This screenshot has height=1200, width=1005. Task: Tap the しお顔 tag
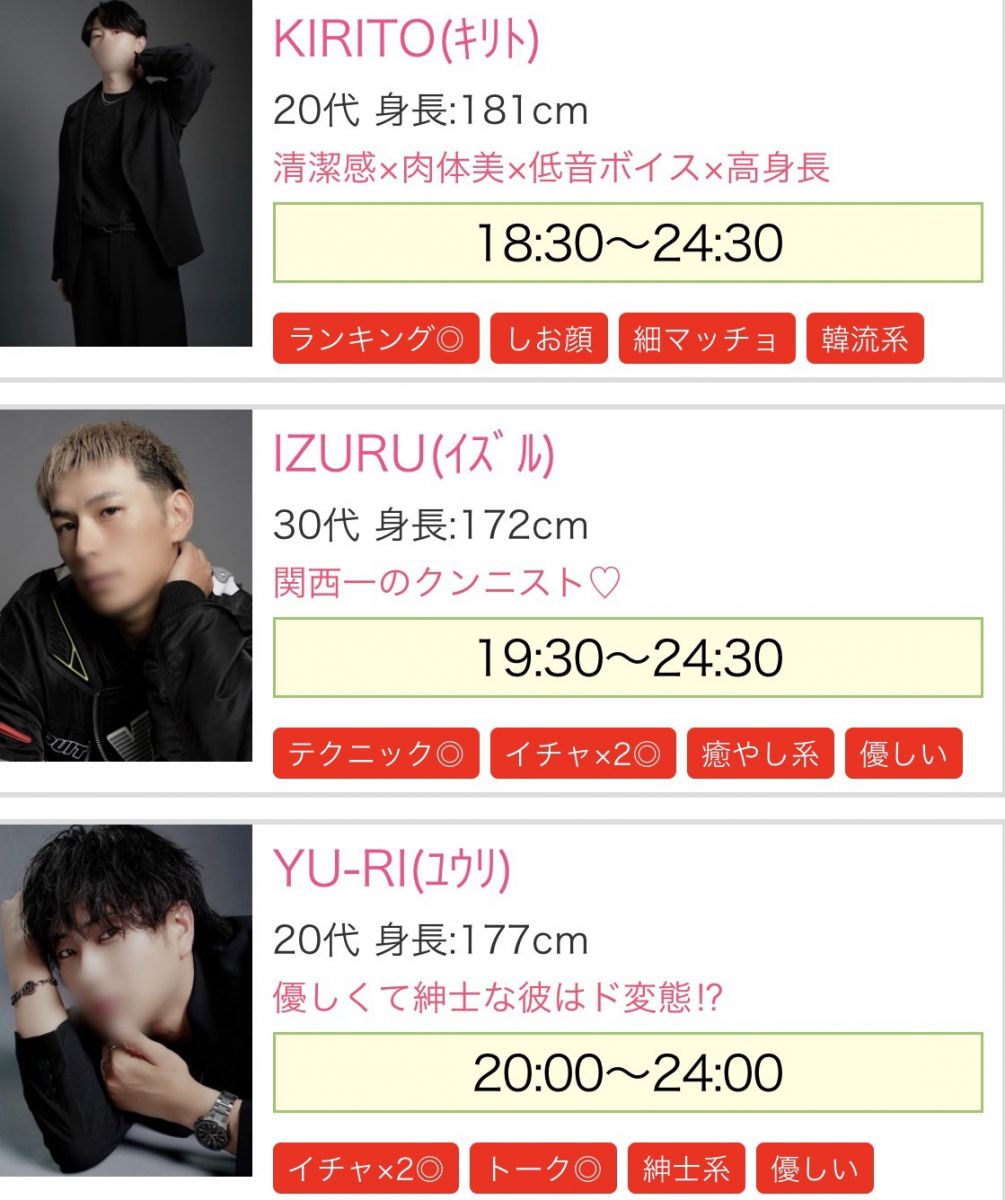click(x=549, y=339)
